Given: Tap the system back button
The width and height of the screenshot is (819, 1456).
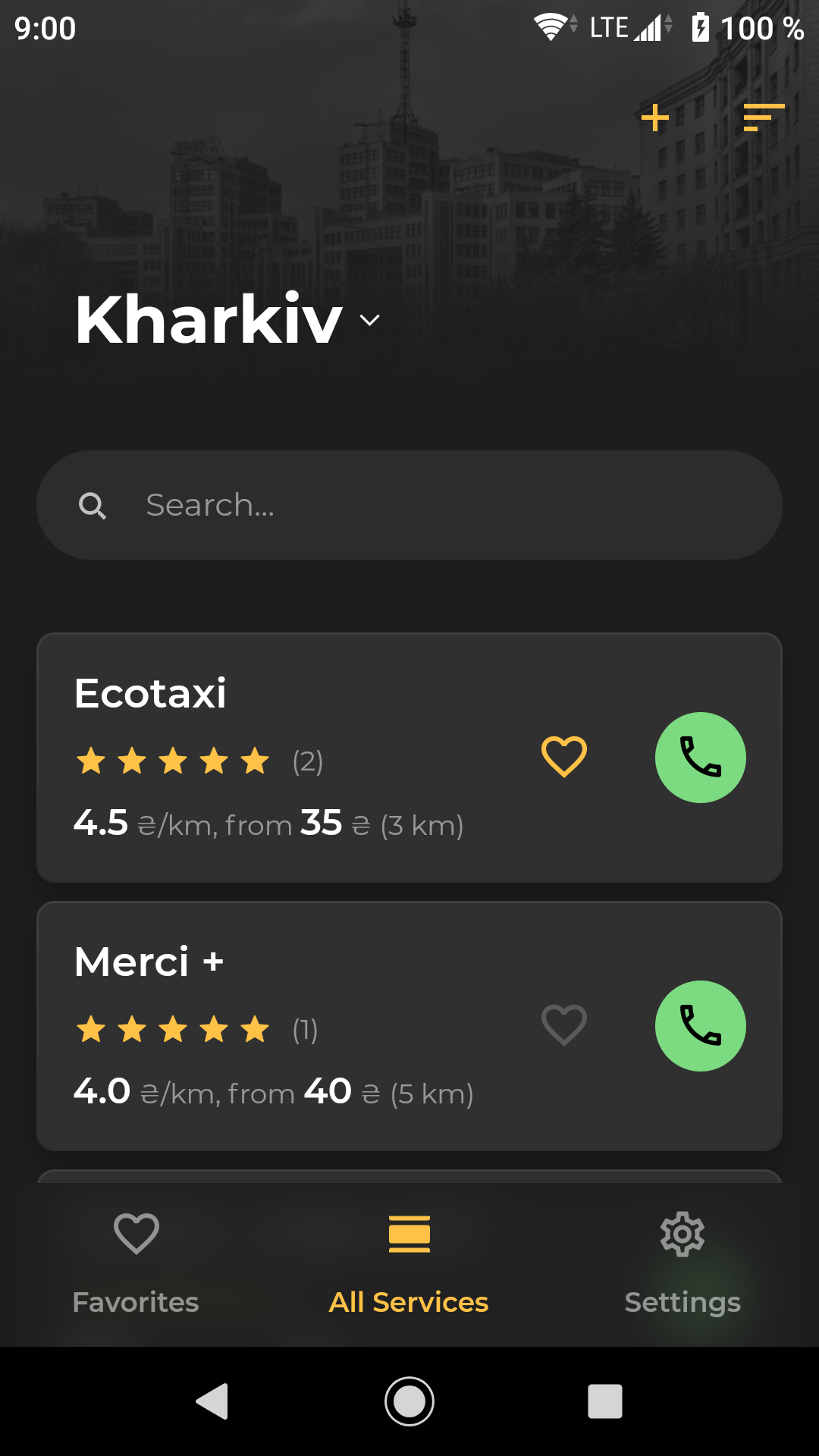Looking at the screenshot, I should point(212,1401).
